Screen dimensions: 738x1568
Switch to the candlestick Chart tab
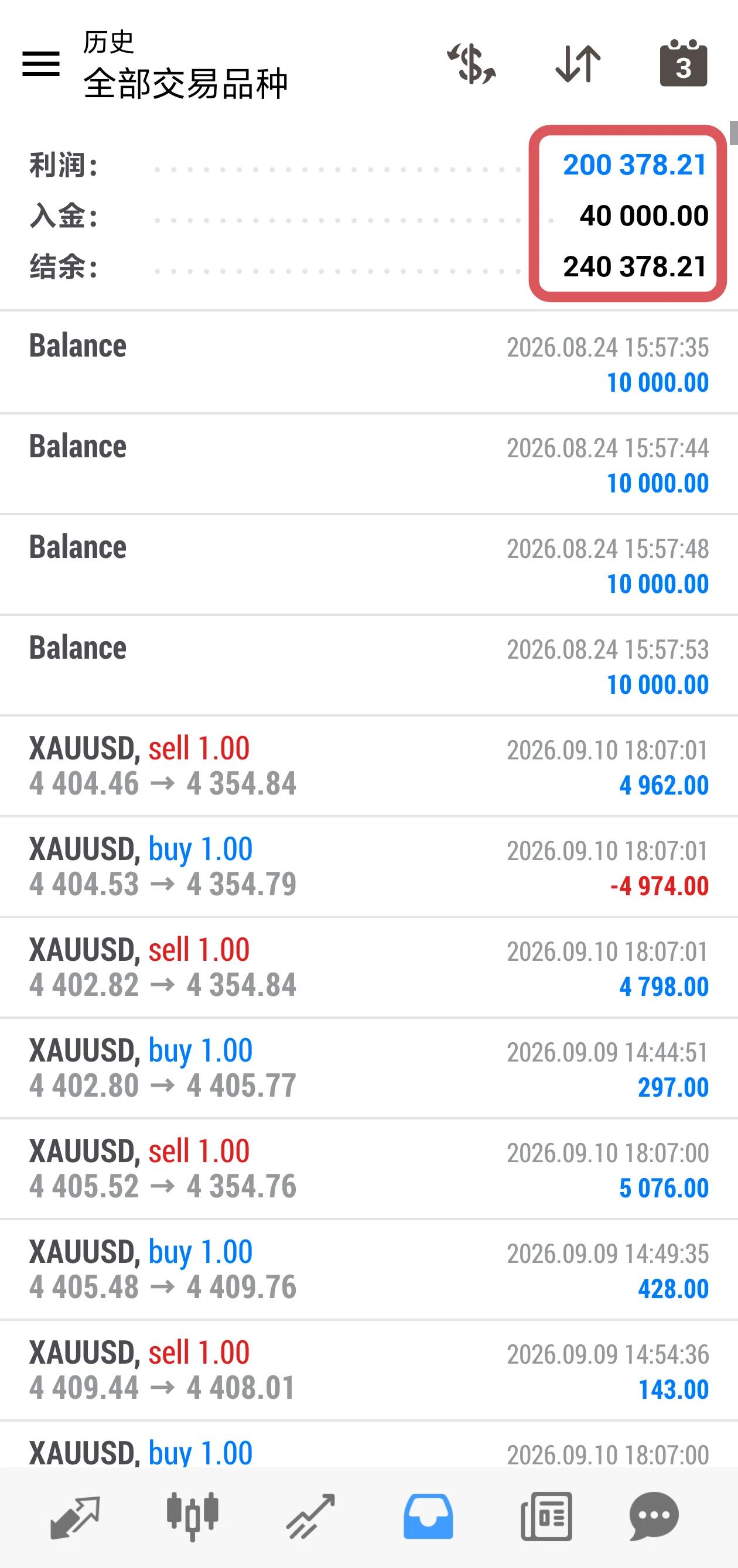(x=193, y=1516)
